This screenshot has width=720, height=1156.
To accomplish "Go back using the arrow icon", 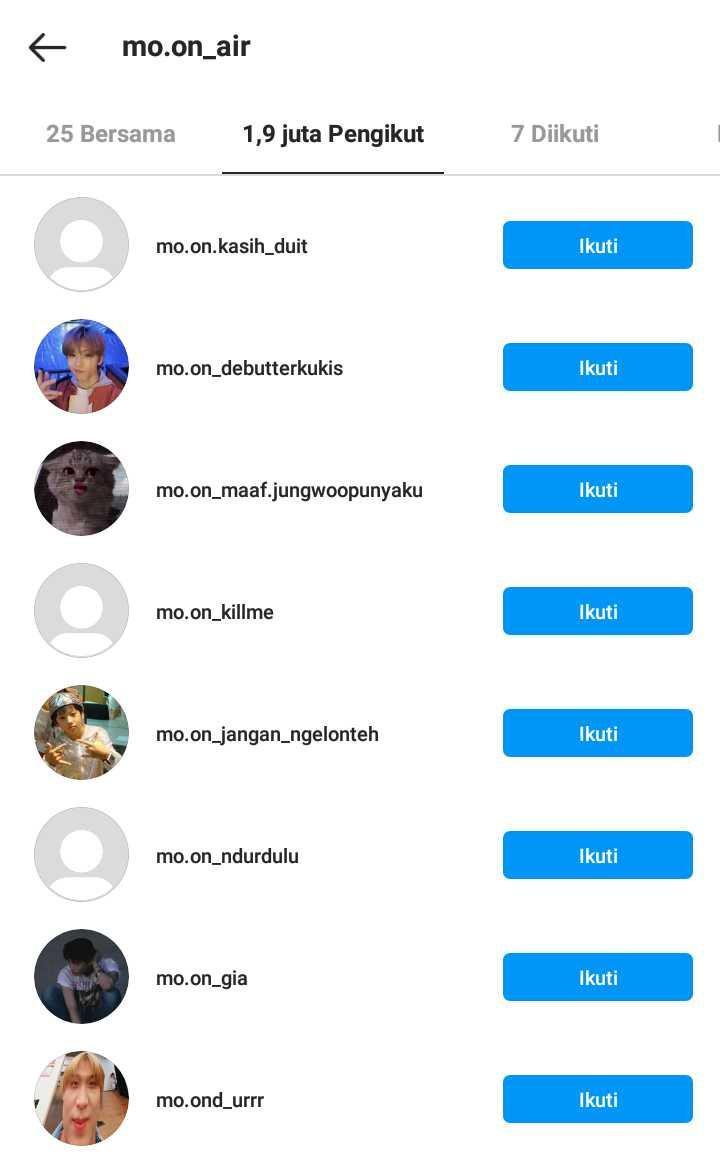I will (47, 47).
